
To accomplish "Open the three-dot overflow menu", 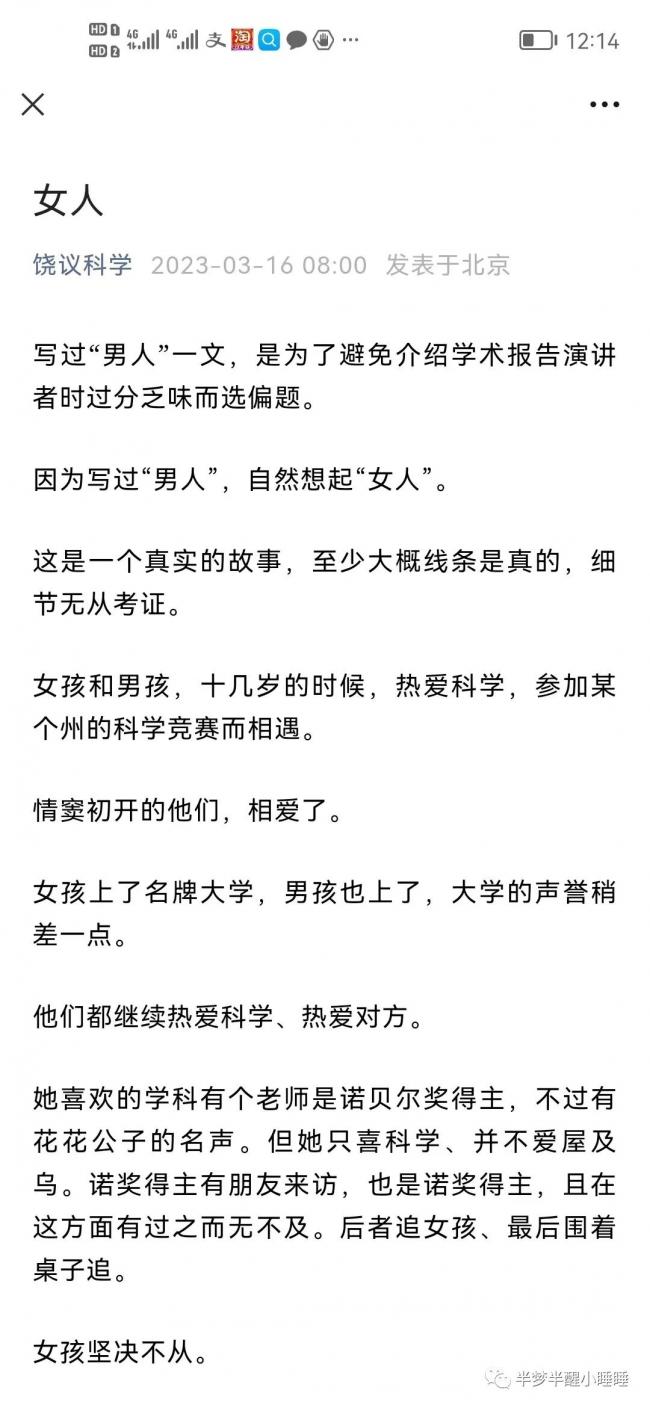I will 604,104.
